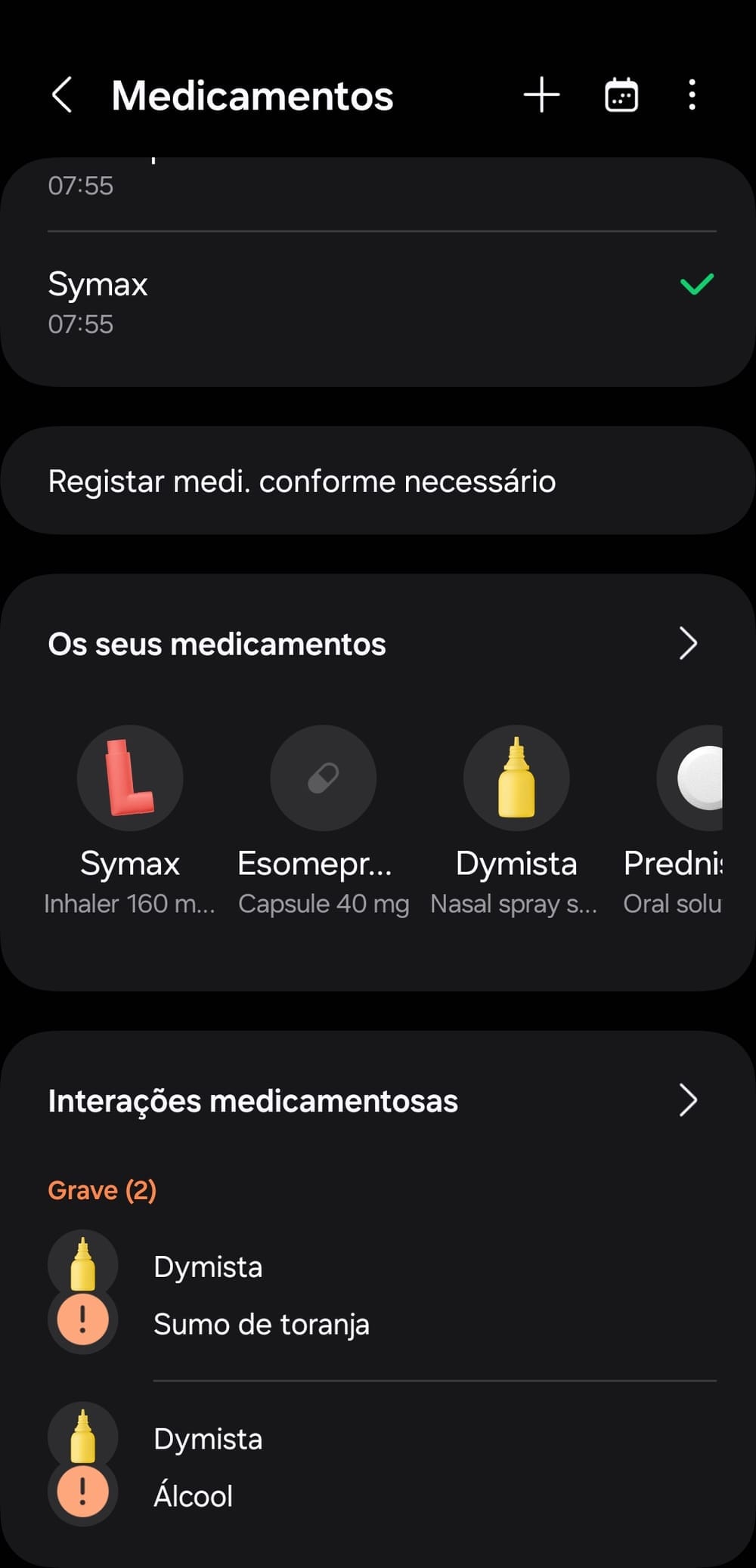Open the calendar schedule icon
Image resolution: width=756 pixels, height=1568 pixels.
(621, 96)
